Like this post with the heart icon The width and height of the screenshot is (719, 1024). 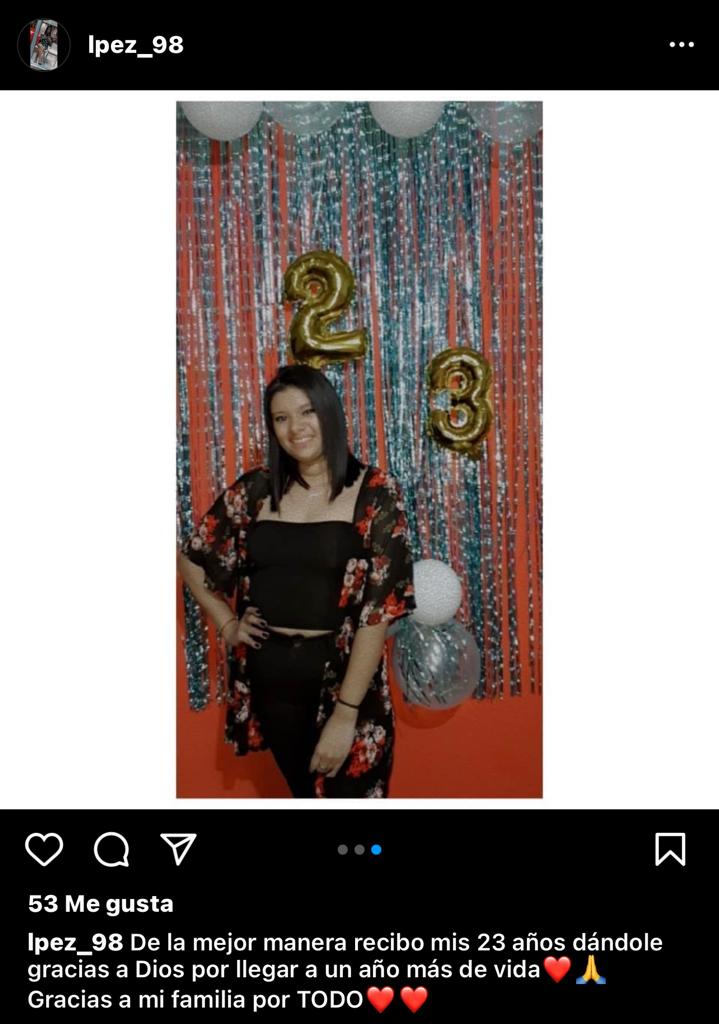pyautogui.click(x=44, y=849)
